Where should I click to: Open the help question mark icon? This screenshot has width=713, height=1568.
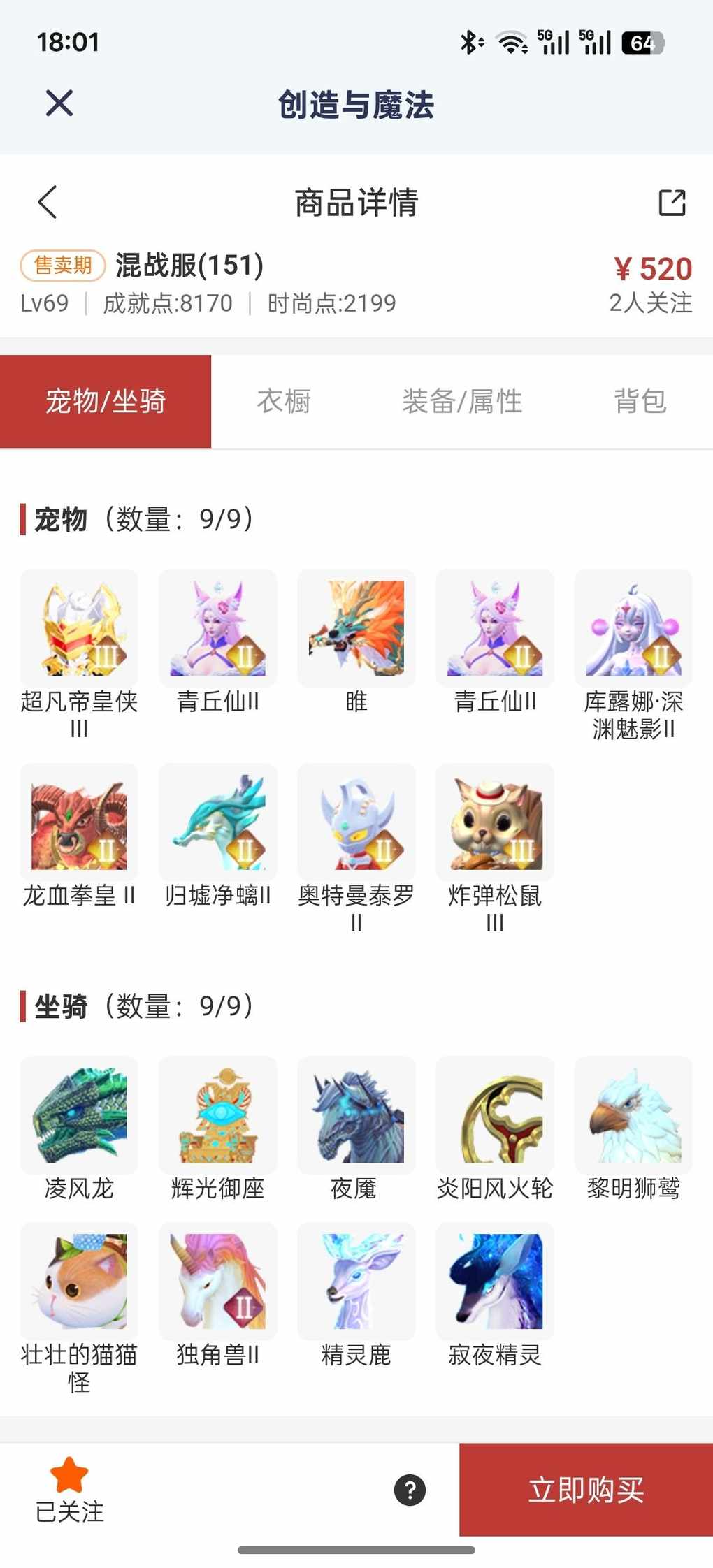pyautogui.click(x=410, y=1490)
